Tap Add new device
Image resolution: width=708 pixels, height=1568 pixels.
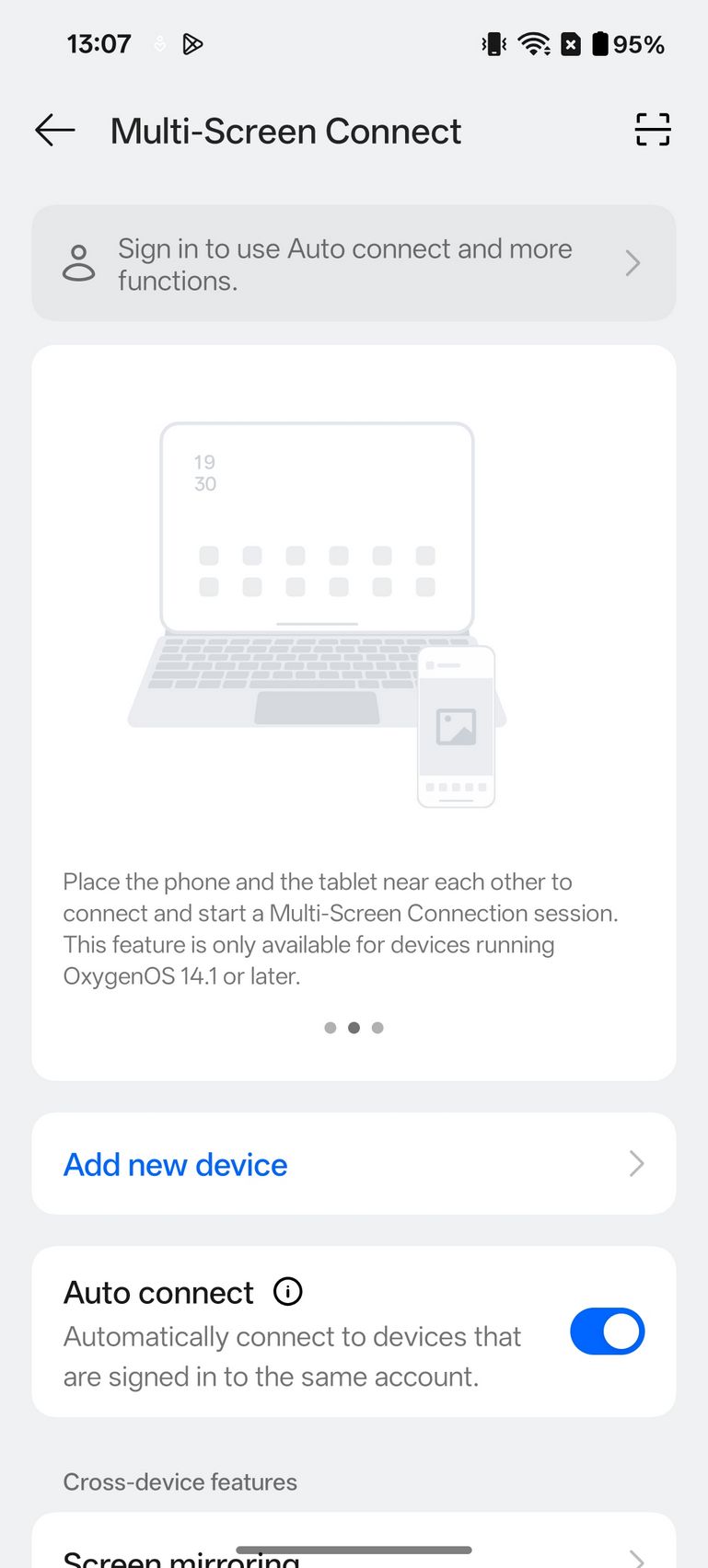pyautogui.click(x=354, y=1164)
